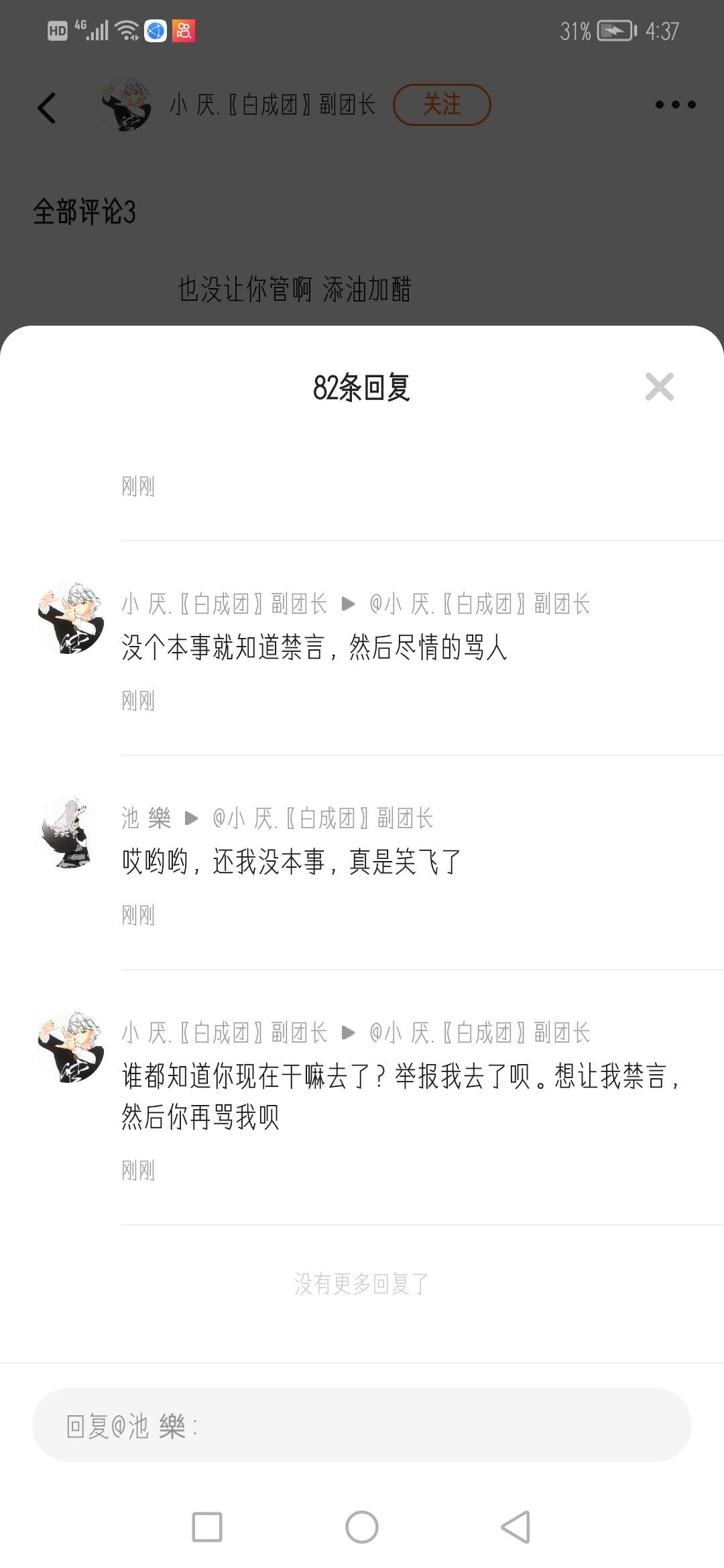Close the 82条回复 replies panel
Viewport: 724px width, 1568px height.
(659, 387)
